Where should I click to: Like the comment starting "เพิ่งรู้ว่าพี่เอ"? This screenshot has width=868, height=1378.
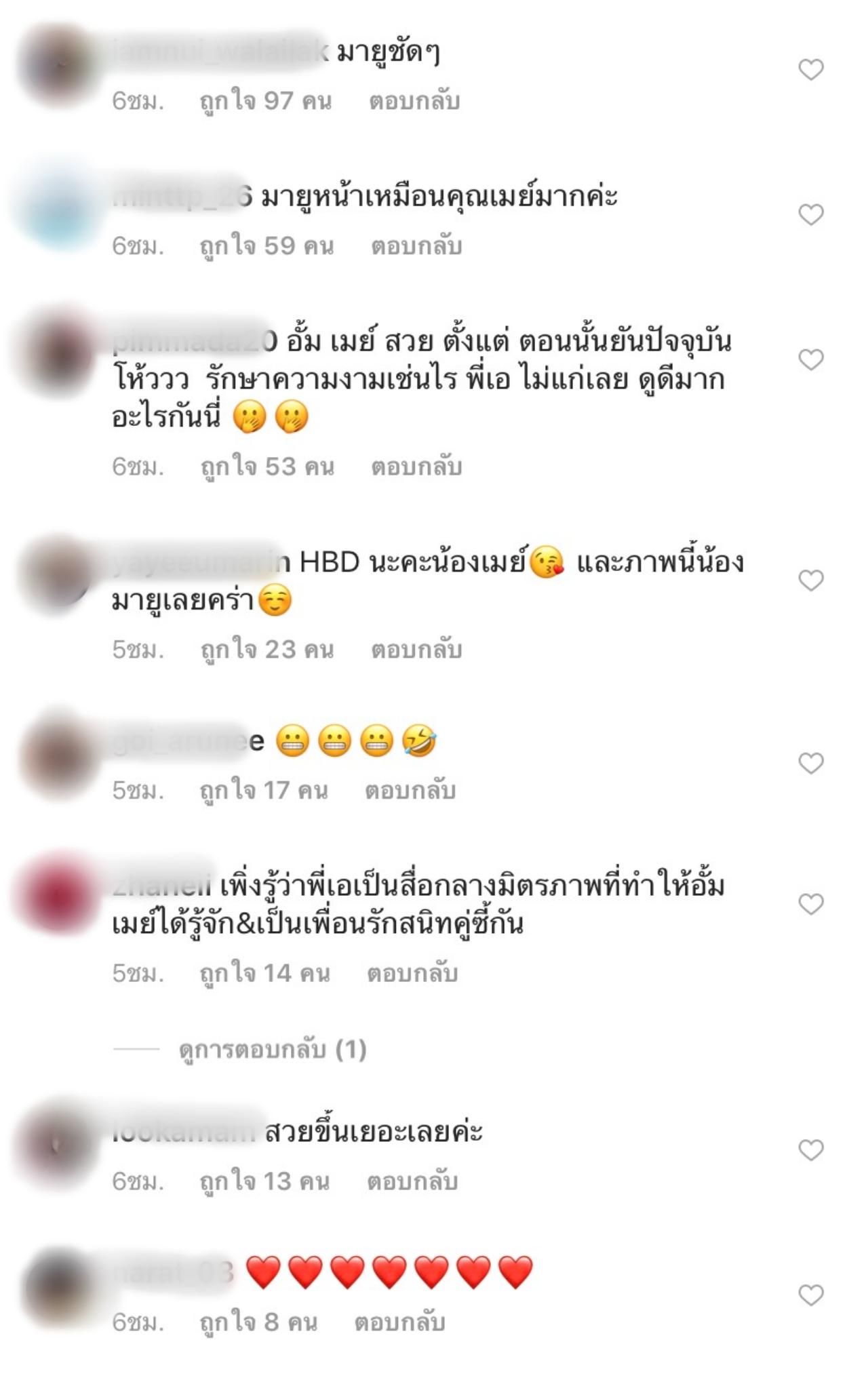810,904
